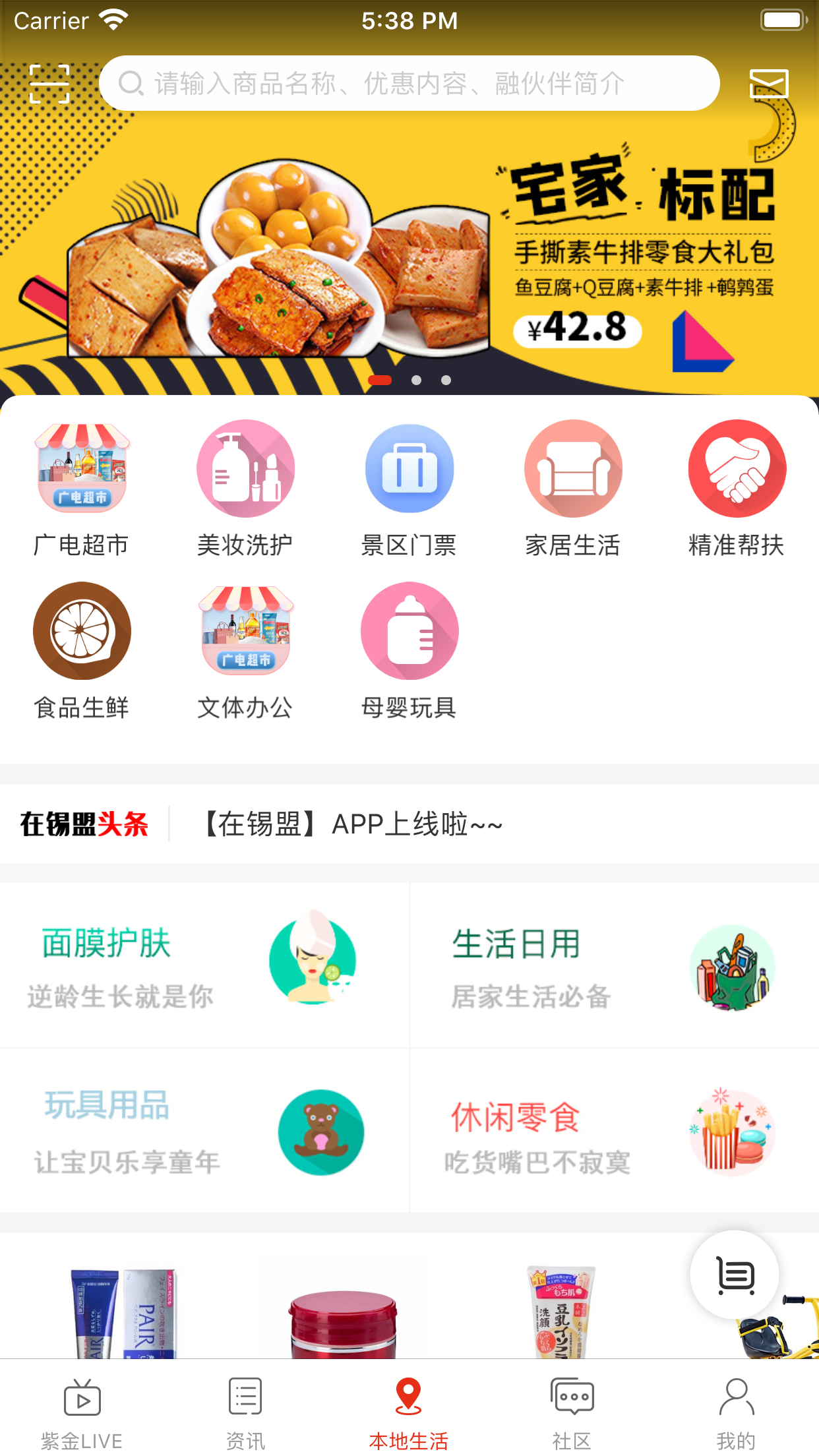View the 休闲零食 card
Screen dimensions: 819x1456
615,1131
